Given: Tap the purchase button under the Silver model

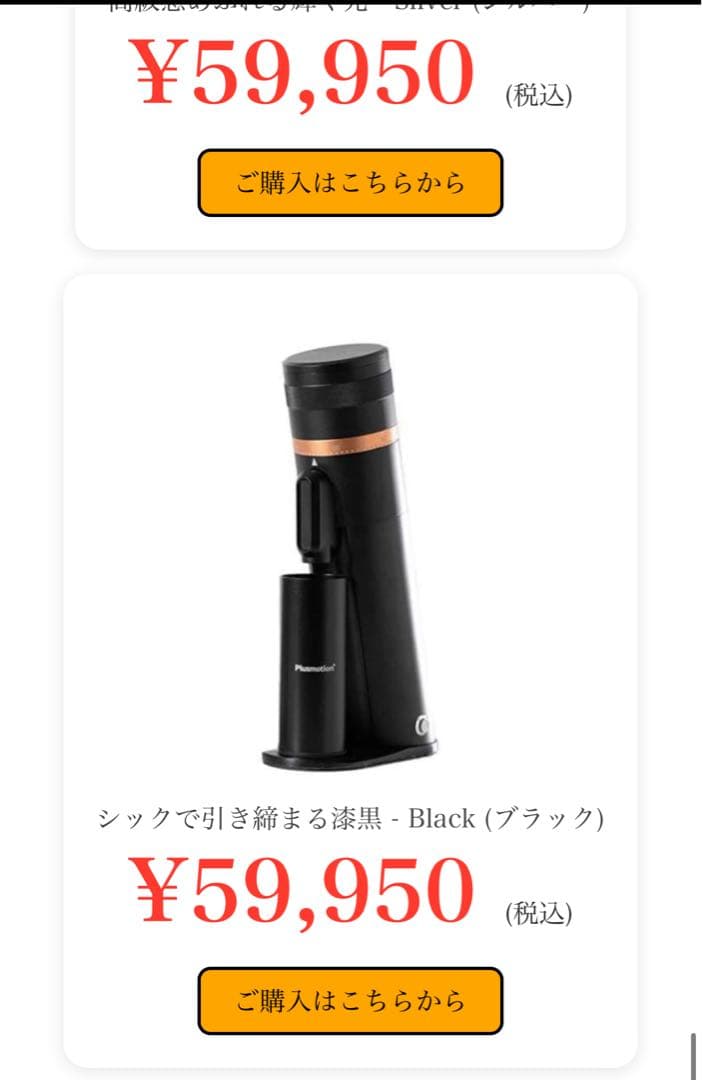Looking at the screenshot, I should pos(350,183).
